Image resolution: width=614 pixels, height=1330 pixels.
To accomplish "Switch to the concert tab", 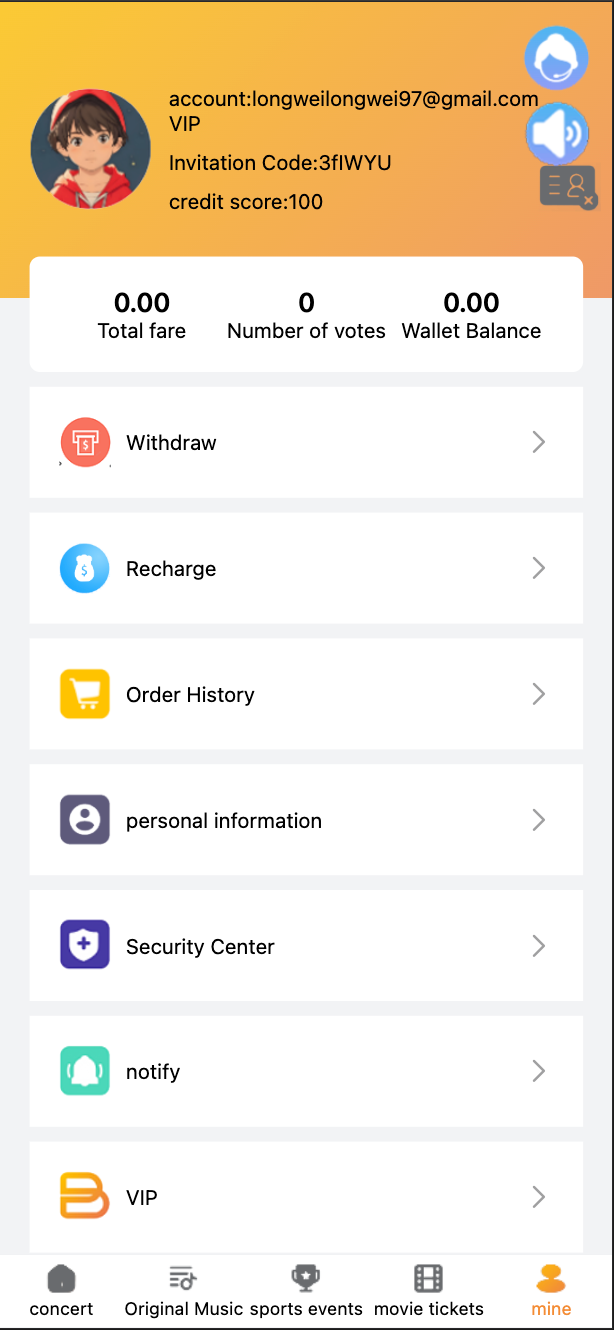I will click(61, 1290).
